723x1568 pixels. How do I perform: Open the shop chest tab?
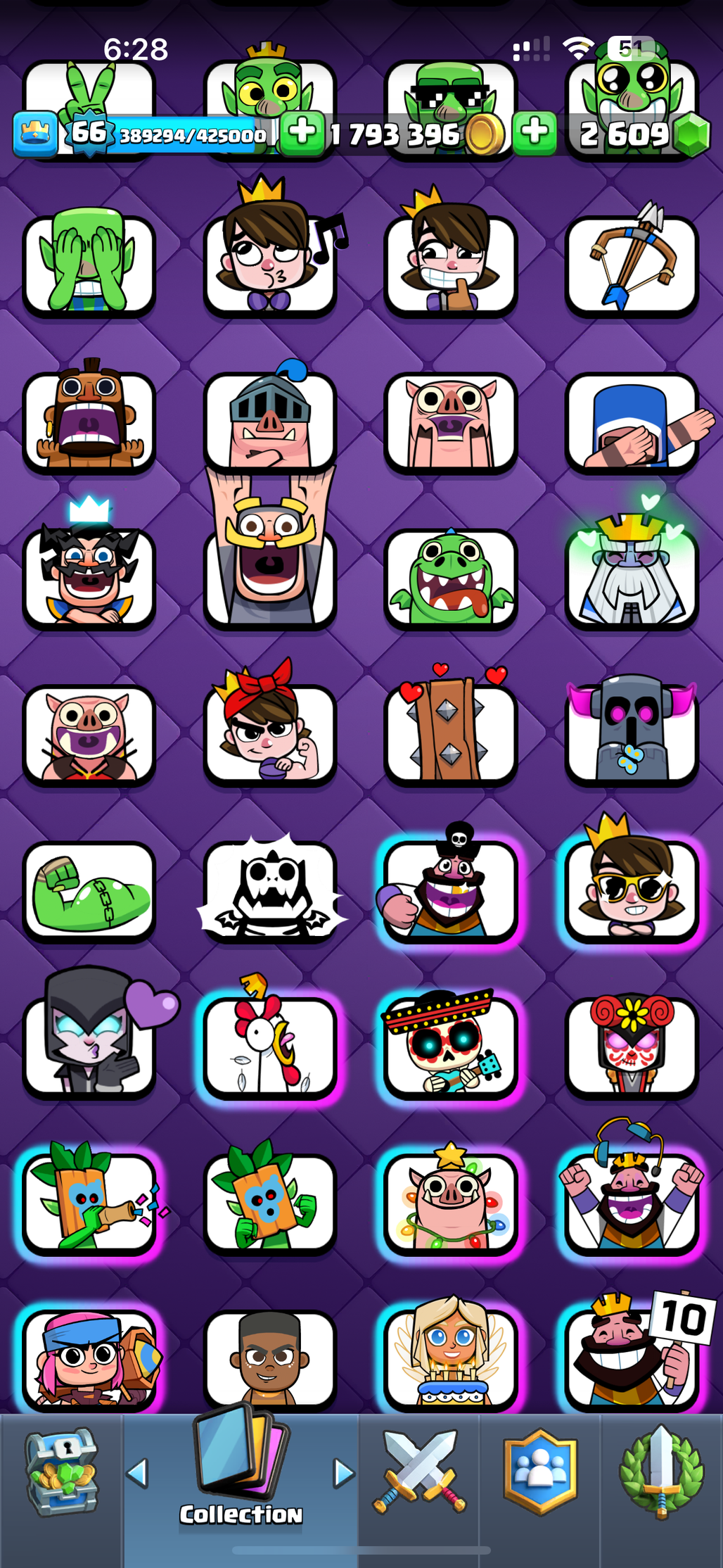62,1472
